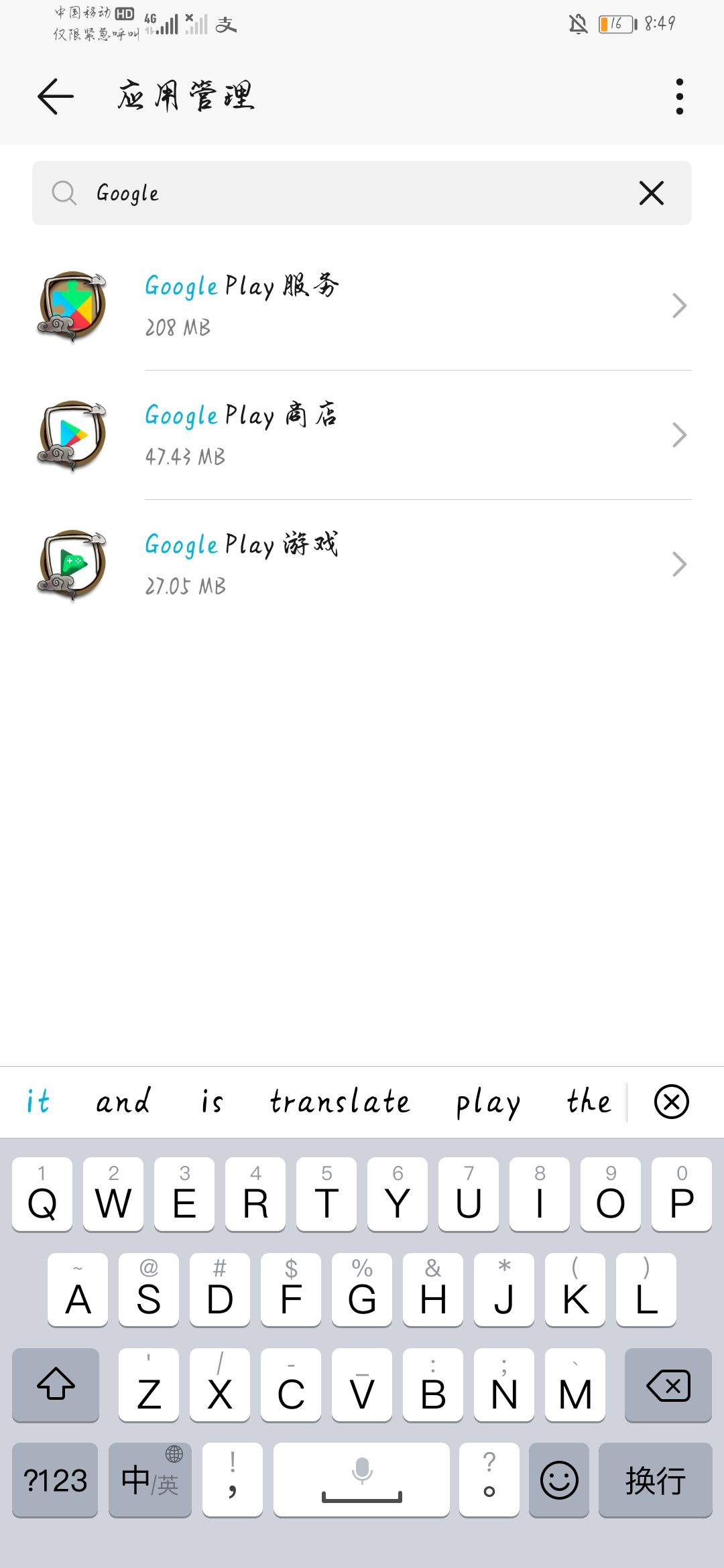Expand details for Google Play 服务
Viewport: 724px width, 1568px height.
pyautogui.click(x=679, y=306)
